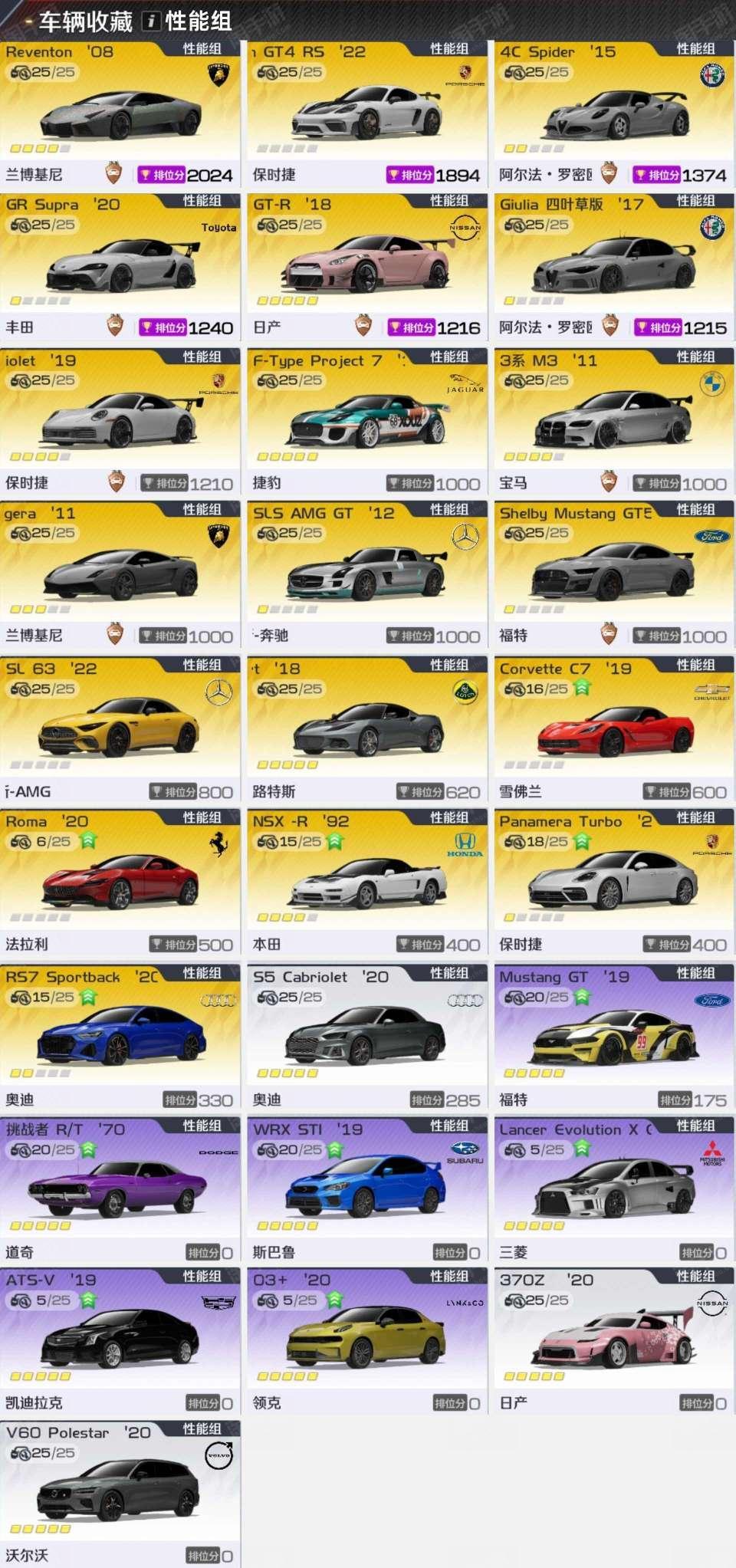Open the Reventon '08 car card
The height and width of the screenshot is (1568, 736).
[120, 113]
